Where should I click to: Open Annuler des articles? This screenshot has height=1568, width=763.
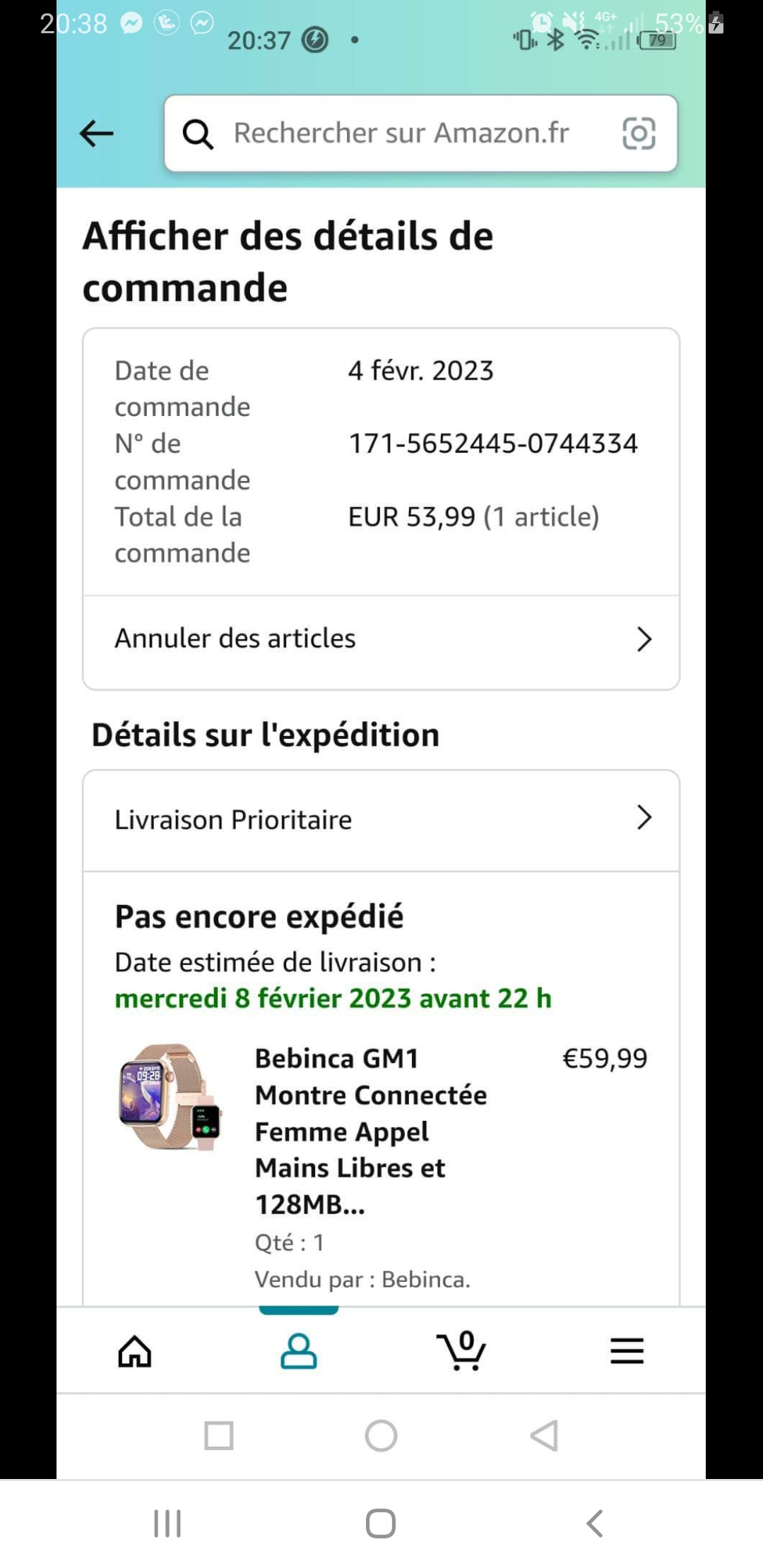(381, 639)
